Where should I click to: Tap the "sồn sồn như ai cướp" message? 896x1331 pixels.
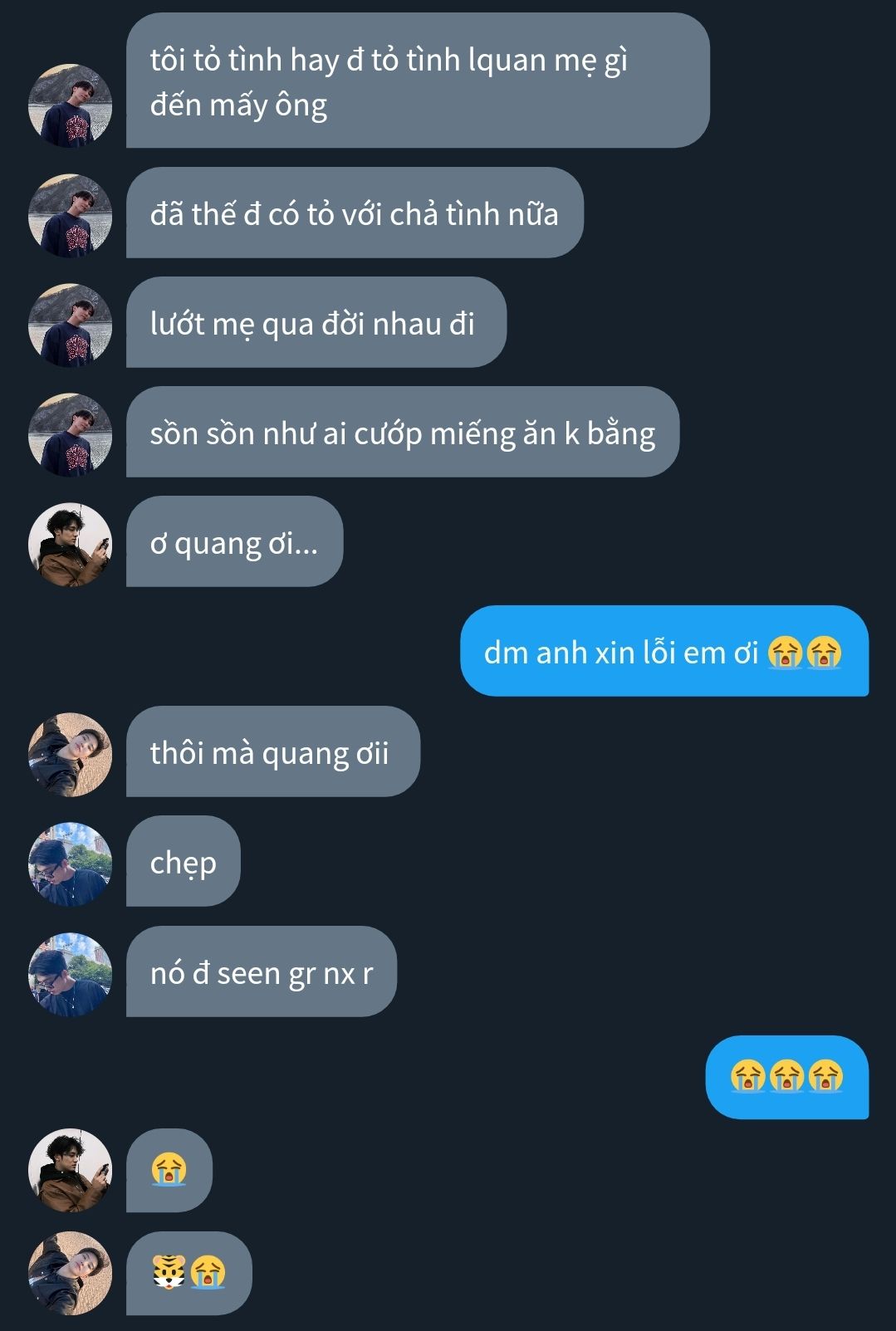click(402, 433)
